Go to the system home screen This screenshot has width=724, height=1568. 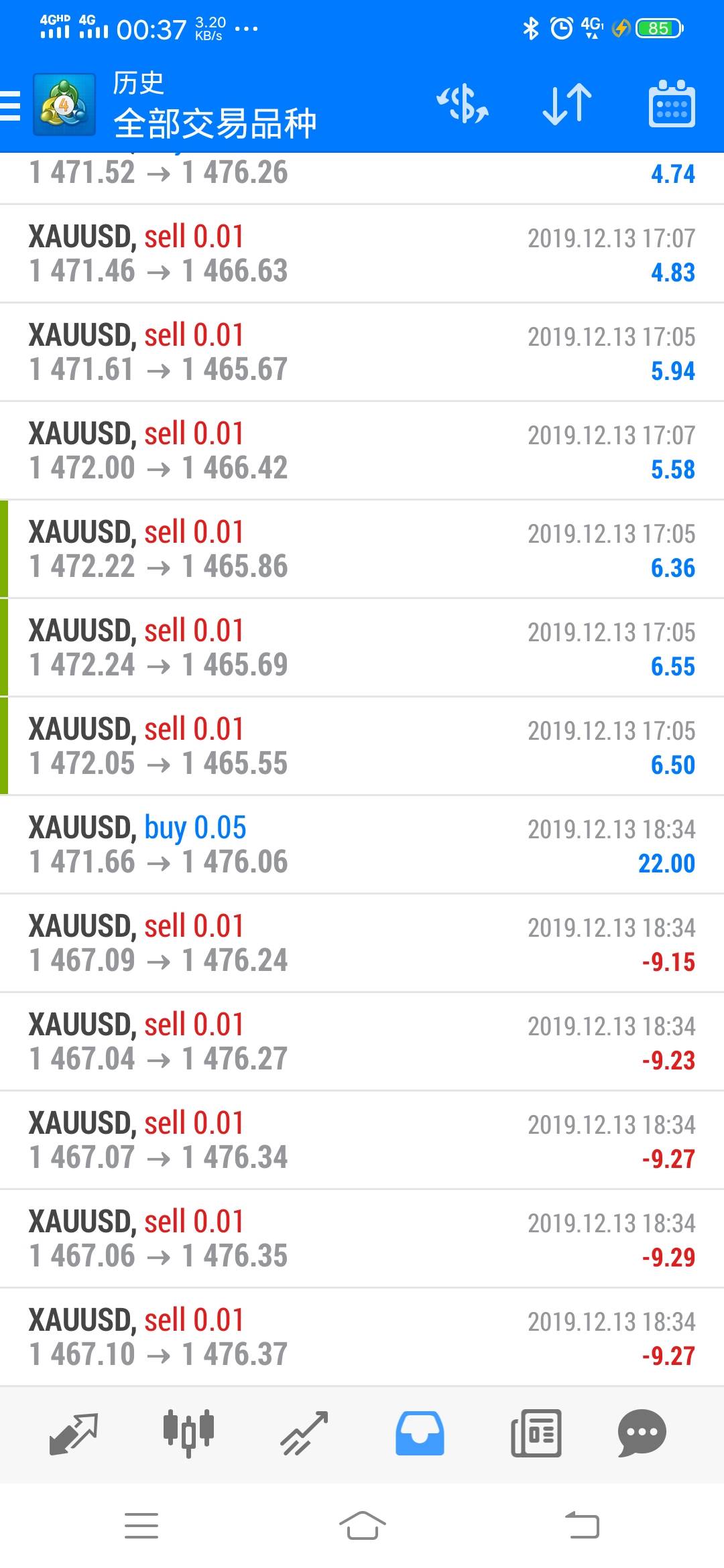pos(362,1526)
